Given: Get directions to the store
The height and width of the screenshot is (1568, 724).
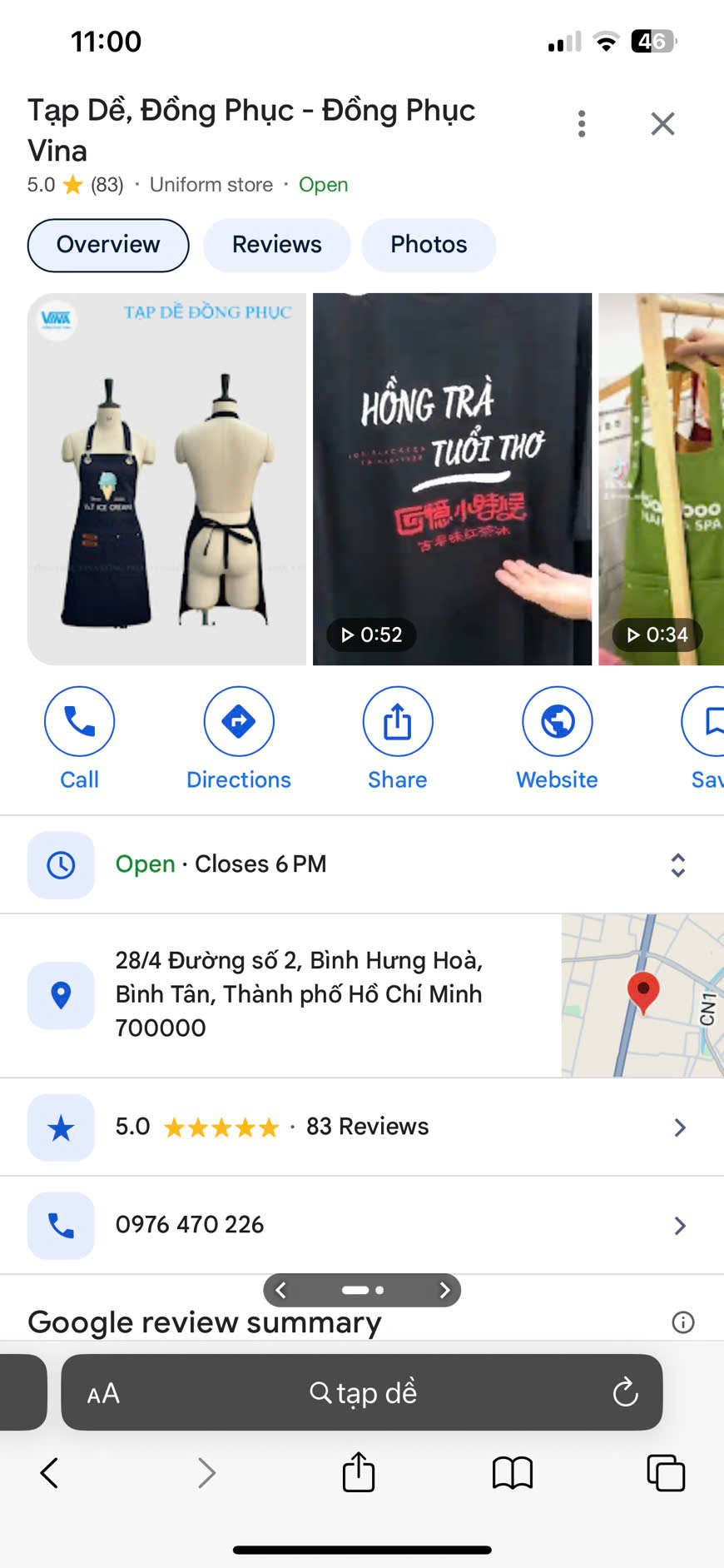Looking at the screenshot, I should click(x=239, y=722).
